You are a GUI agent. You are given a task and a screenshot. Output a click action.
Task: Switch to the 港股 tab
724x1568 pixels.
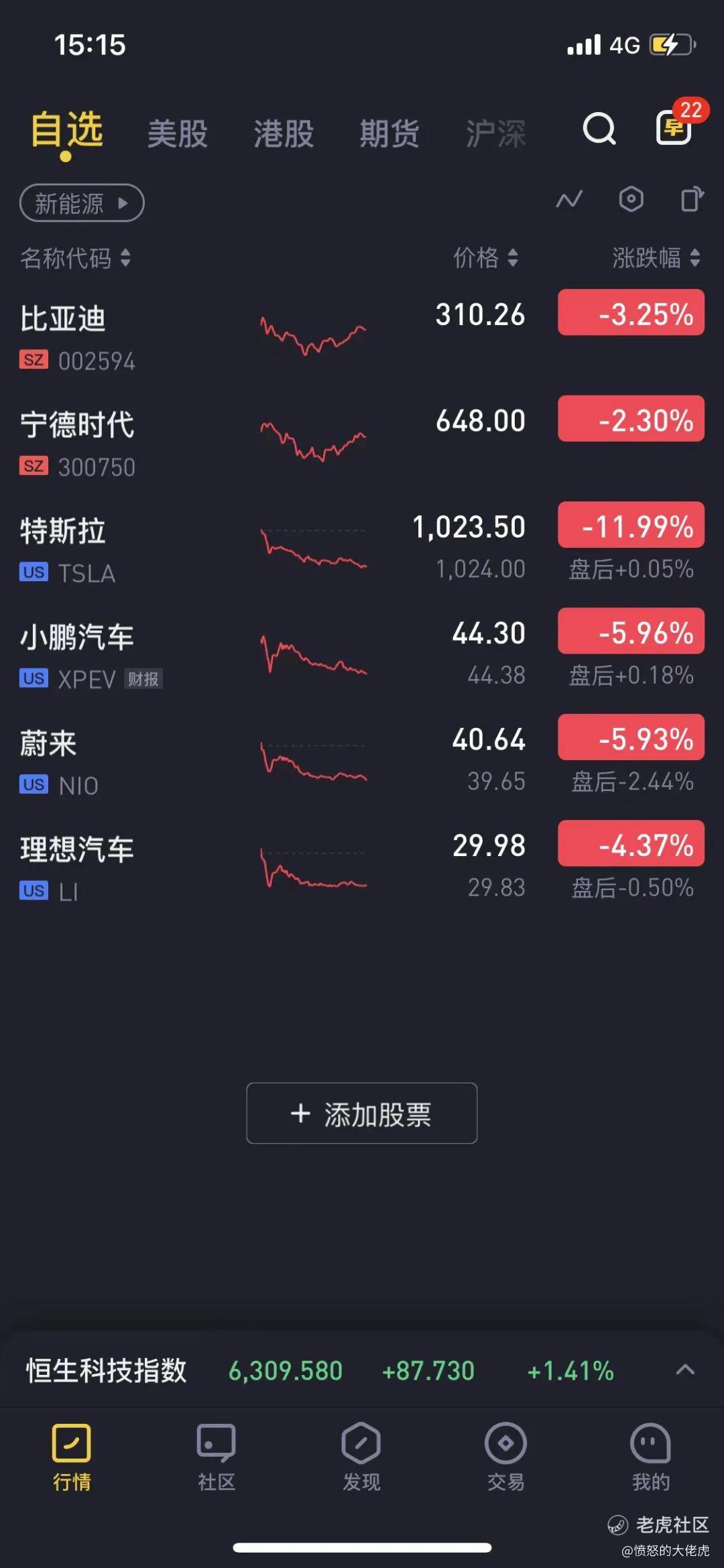pyautogui.click(x=284, y=133)
